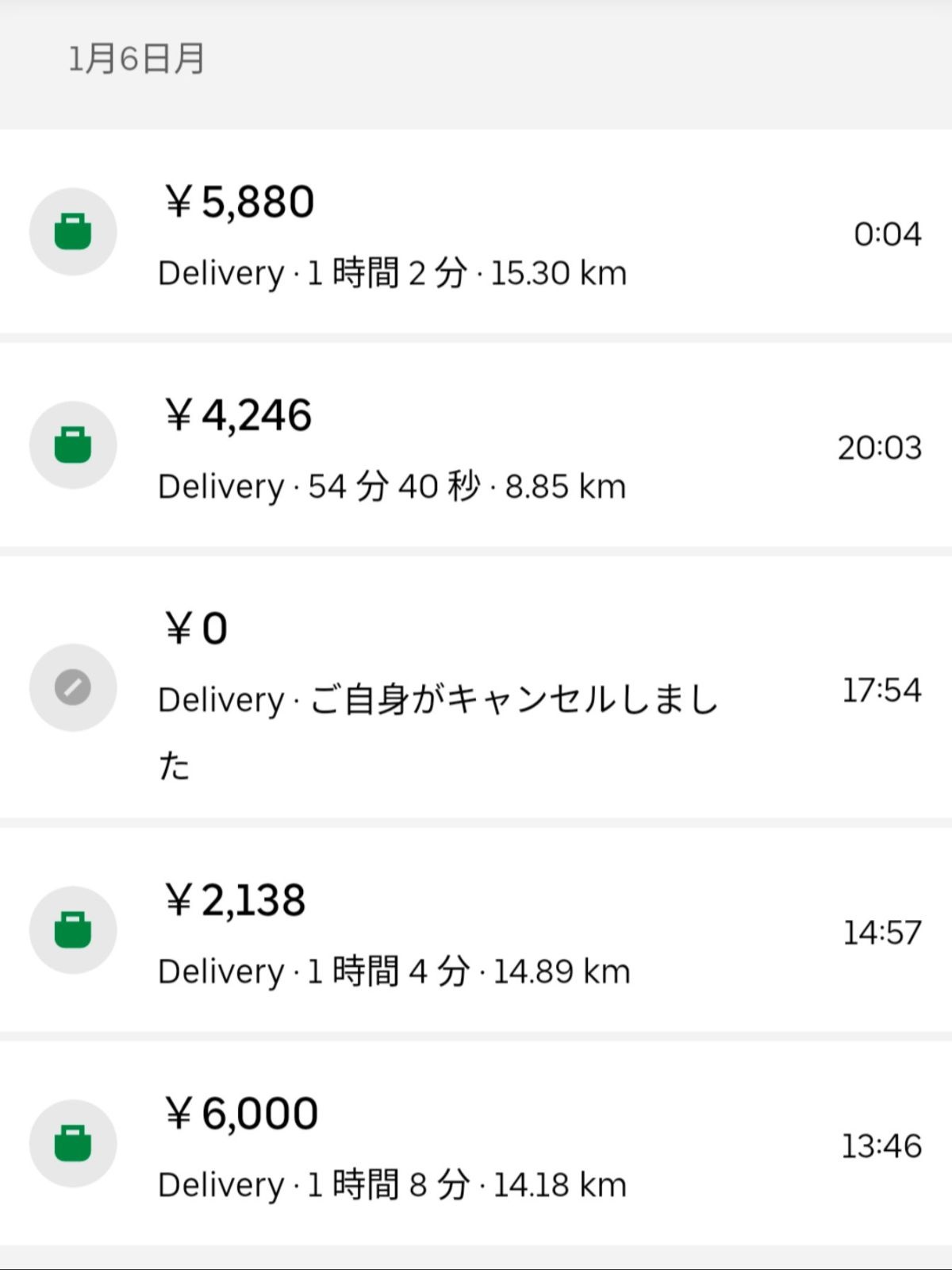The width and height of the screenshot is (952, 1270).
Task: View the ¥4,246 delivery from 20:03
Action: (476, 446)
